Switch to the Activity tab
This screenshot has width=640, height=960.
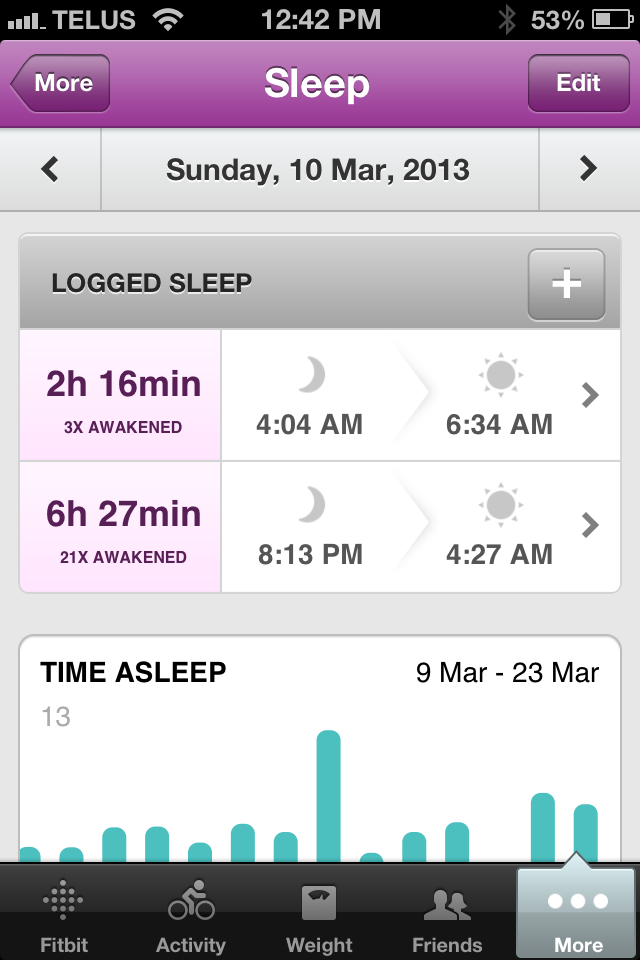(191, 914)
